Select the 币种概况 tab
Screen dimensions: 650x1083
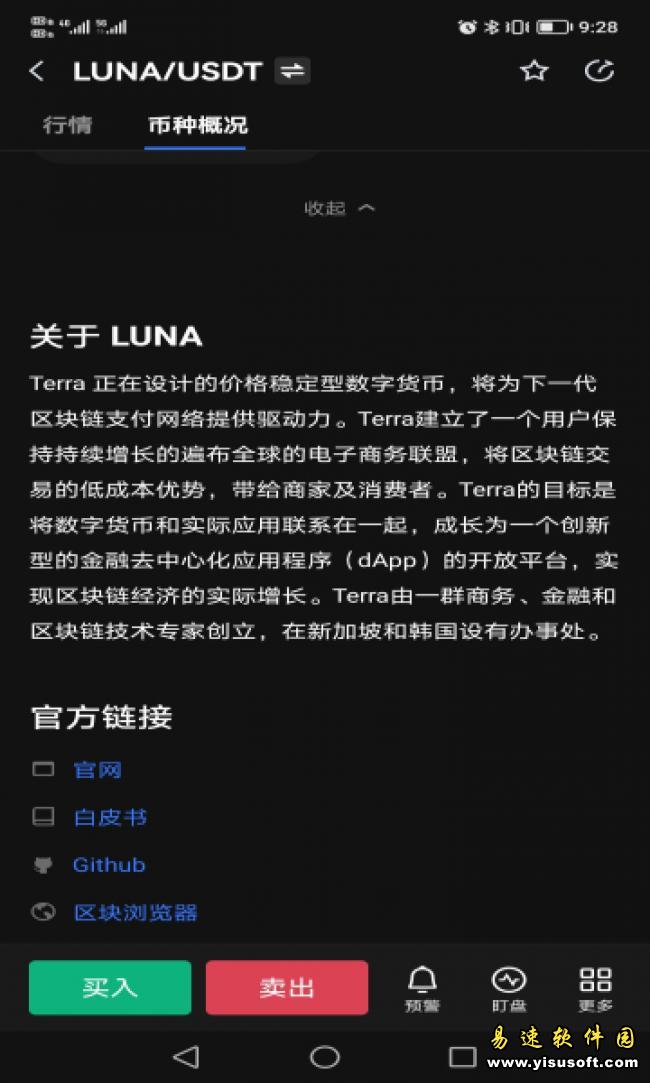click(196, 125)
